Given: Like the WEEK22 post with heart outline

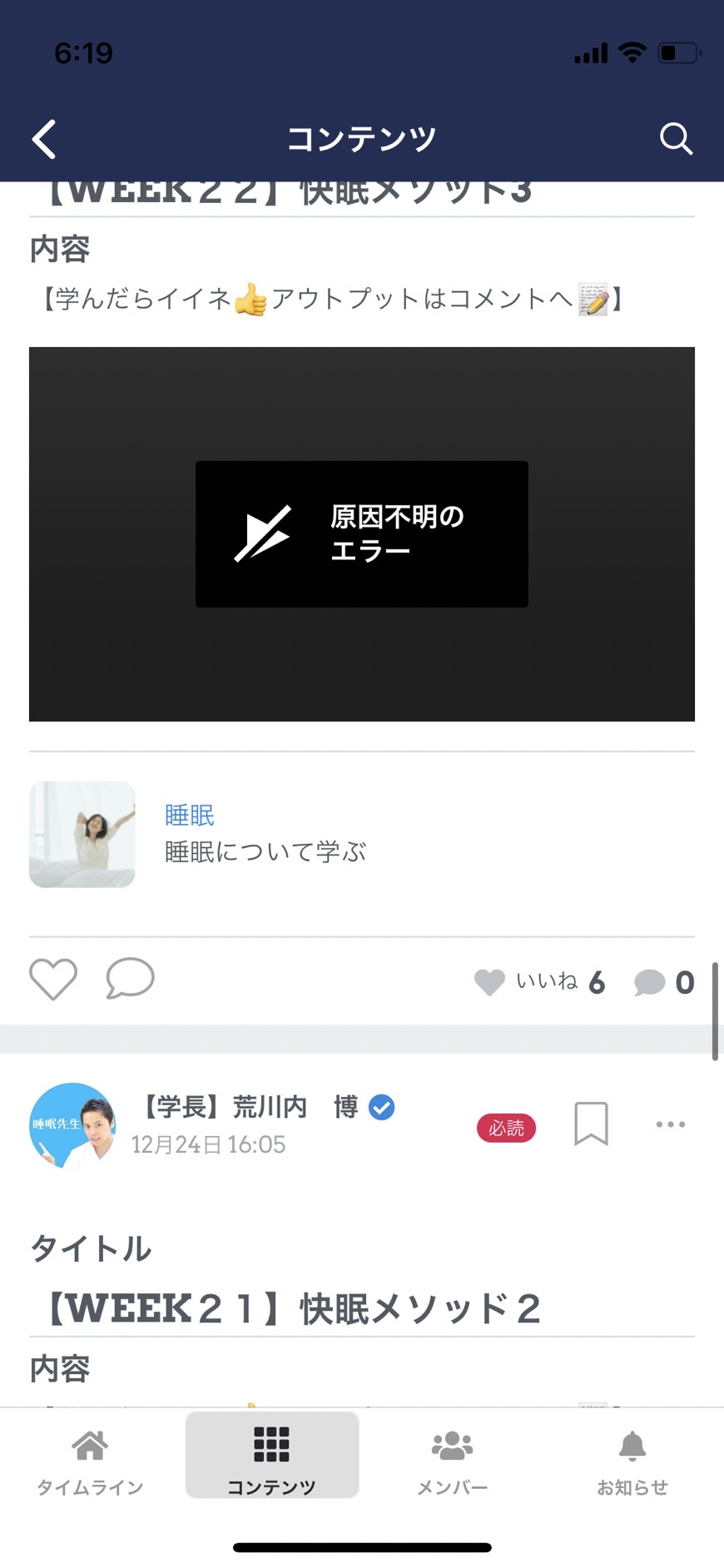Looking at the screenshot, I should 53,979.
